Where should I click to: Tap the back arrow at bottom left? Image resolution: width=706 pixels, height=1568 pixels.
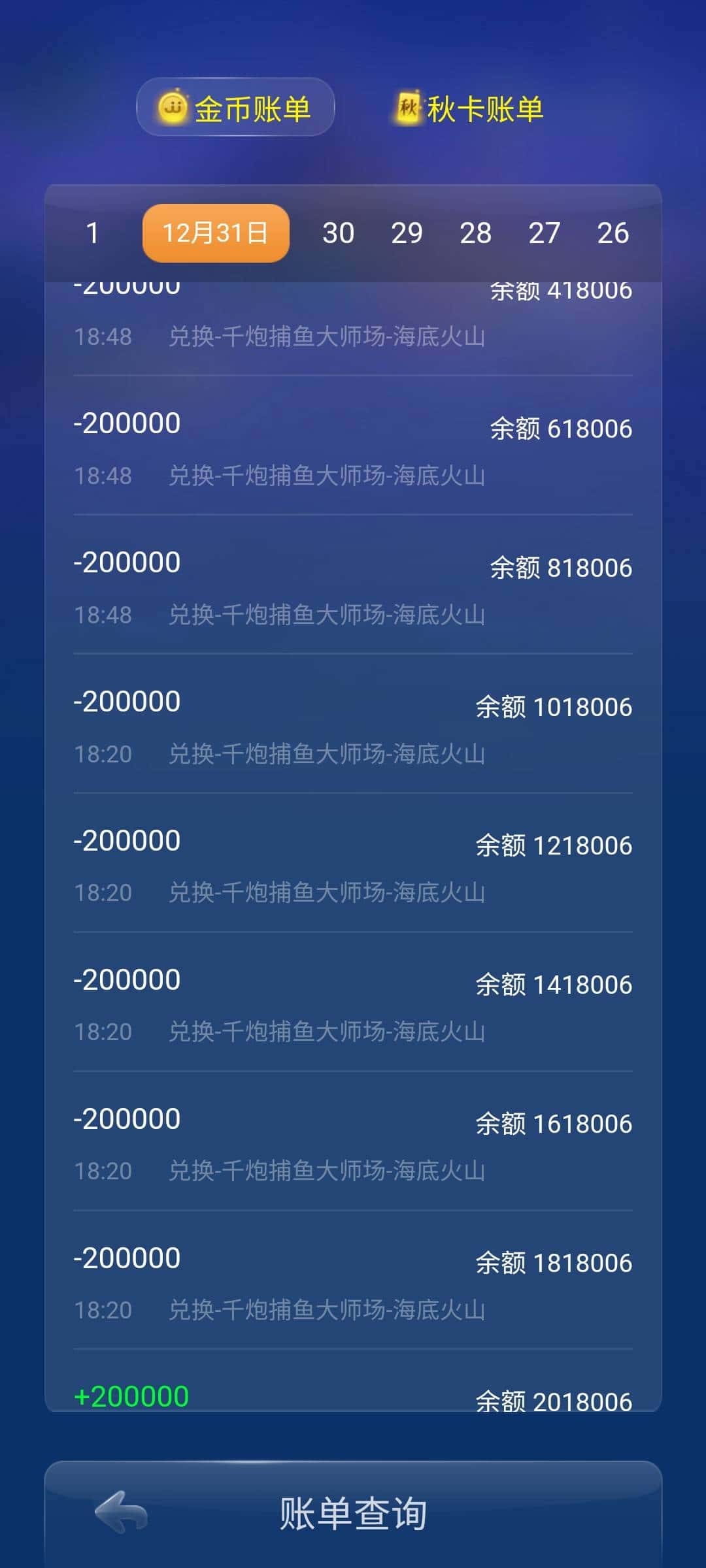pyautogui.click(x=121, y=1516)
